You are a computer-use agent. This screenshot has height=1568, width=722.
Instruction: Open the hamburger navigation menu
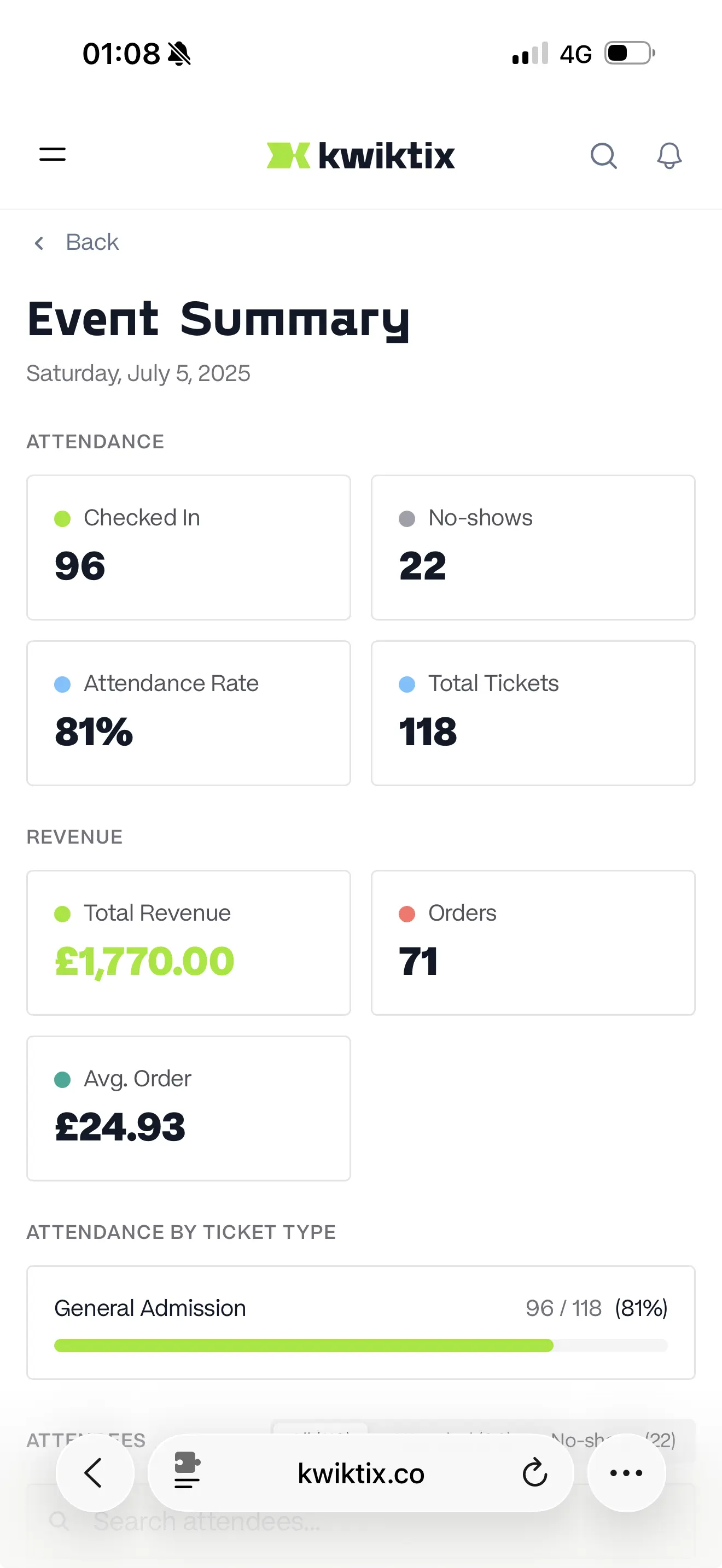pyautogui.click(x=52, y=155)
